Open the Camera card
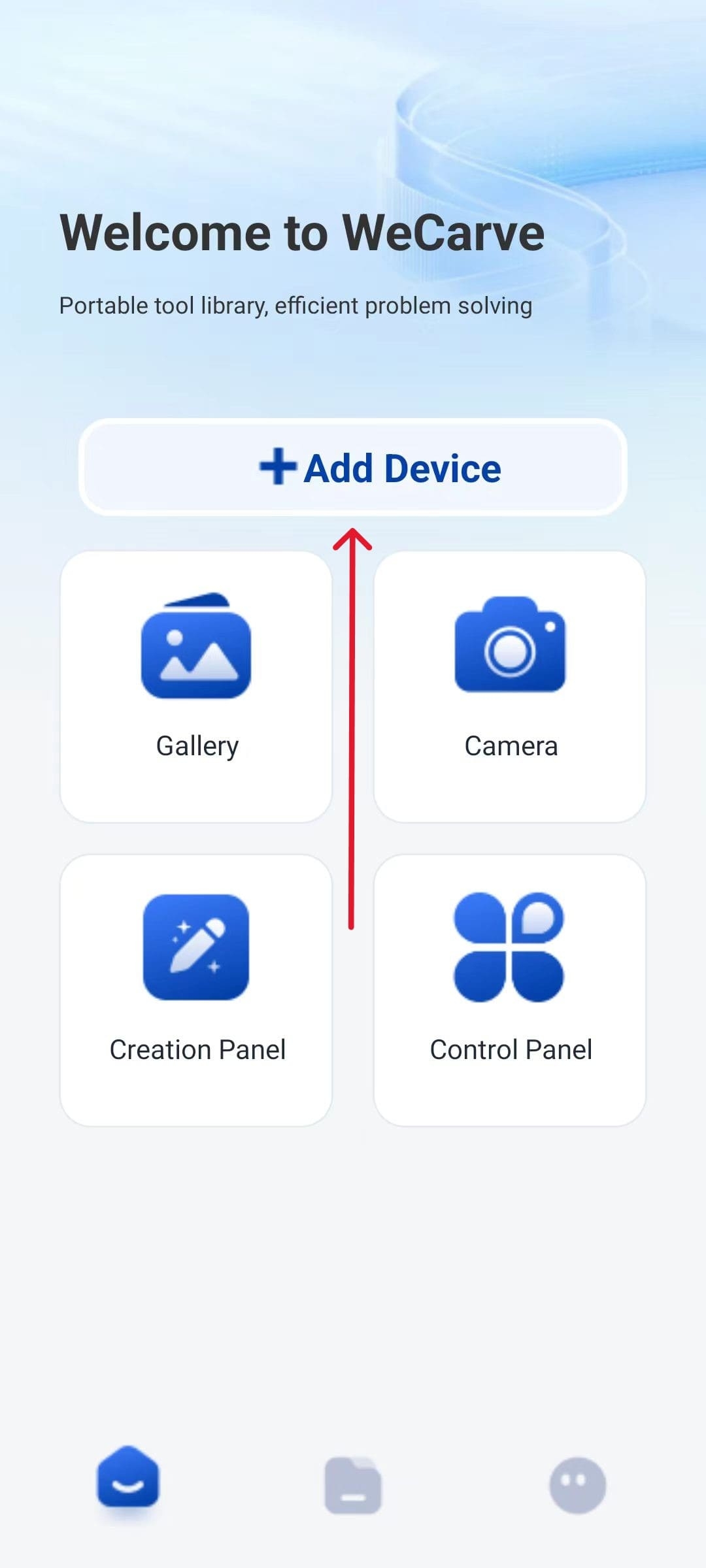The height and width of the screenshot is (1568, 706). tap(510, 686)
